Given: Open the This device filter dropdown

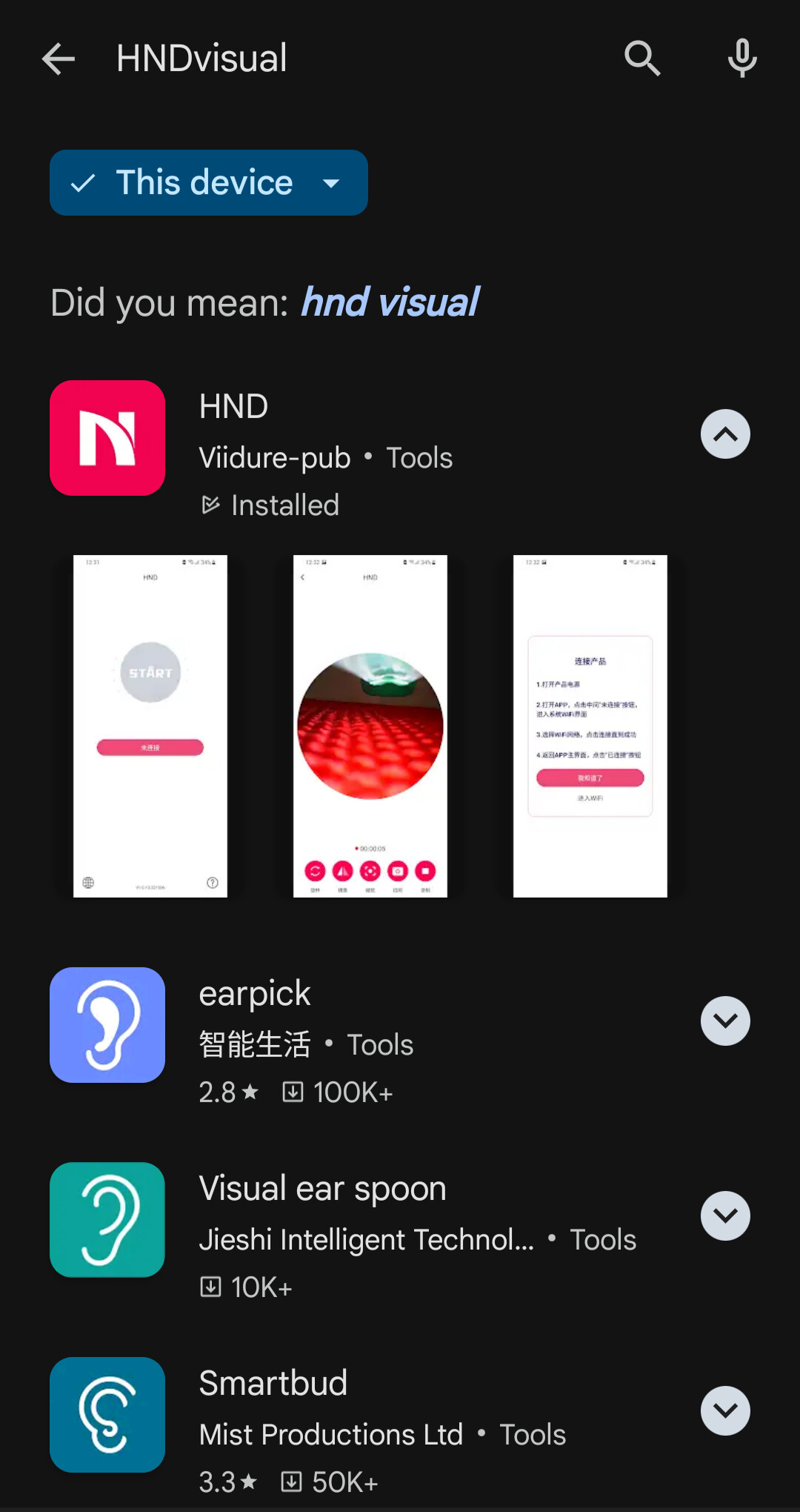Looking at the screenshot, I should 209,182.
